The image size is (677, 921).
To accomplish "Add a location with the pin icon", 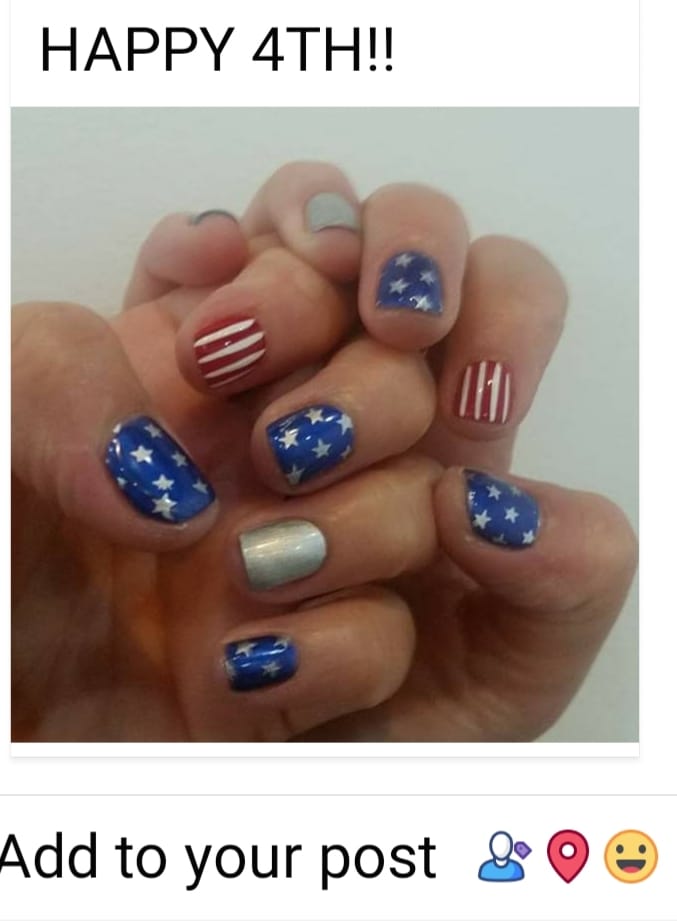I will click(x=568, y=856).
